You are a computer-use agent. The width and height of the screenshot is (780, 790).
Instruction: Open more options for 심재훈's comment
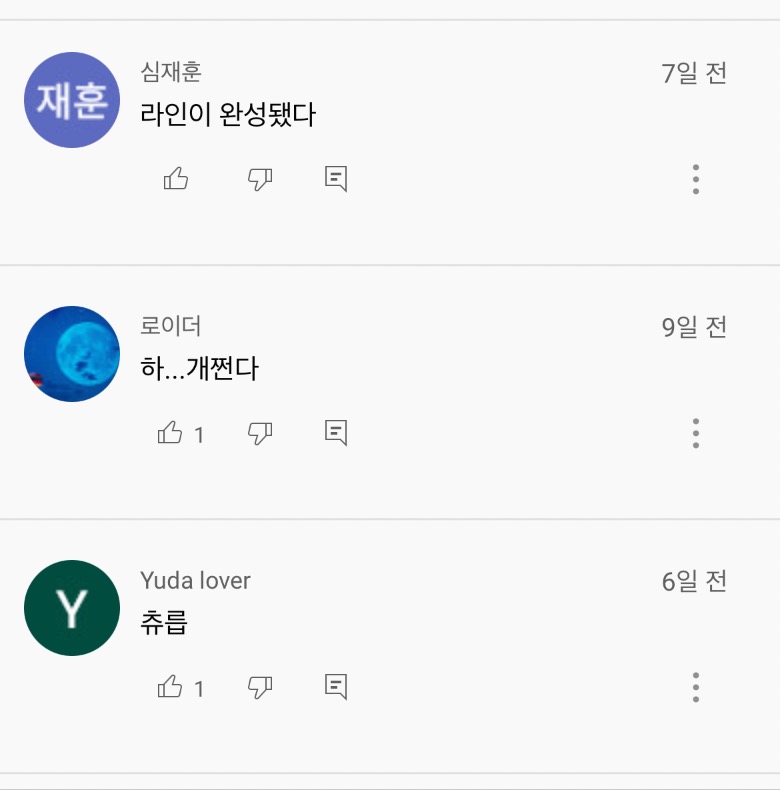[696, 179]
